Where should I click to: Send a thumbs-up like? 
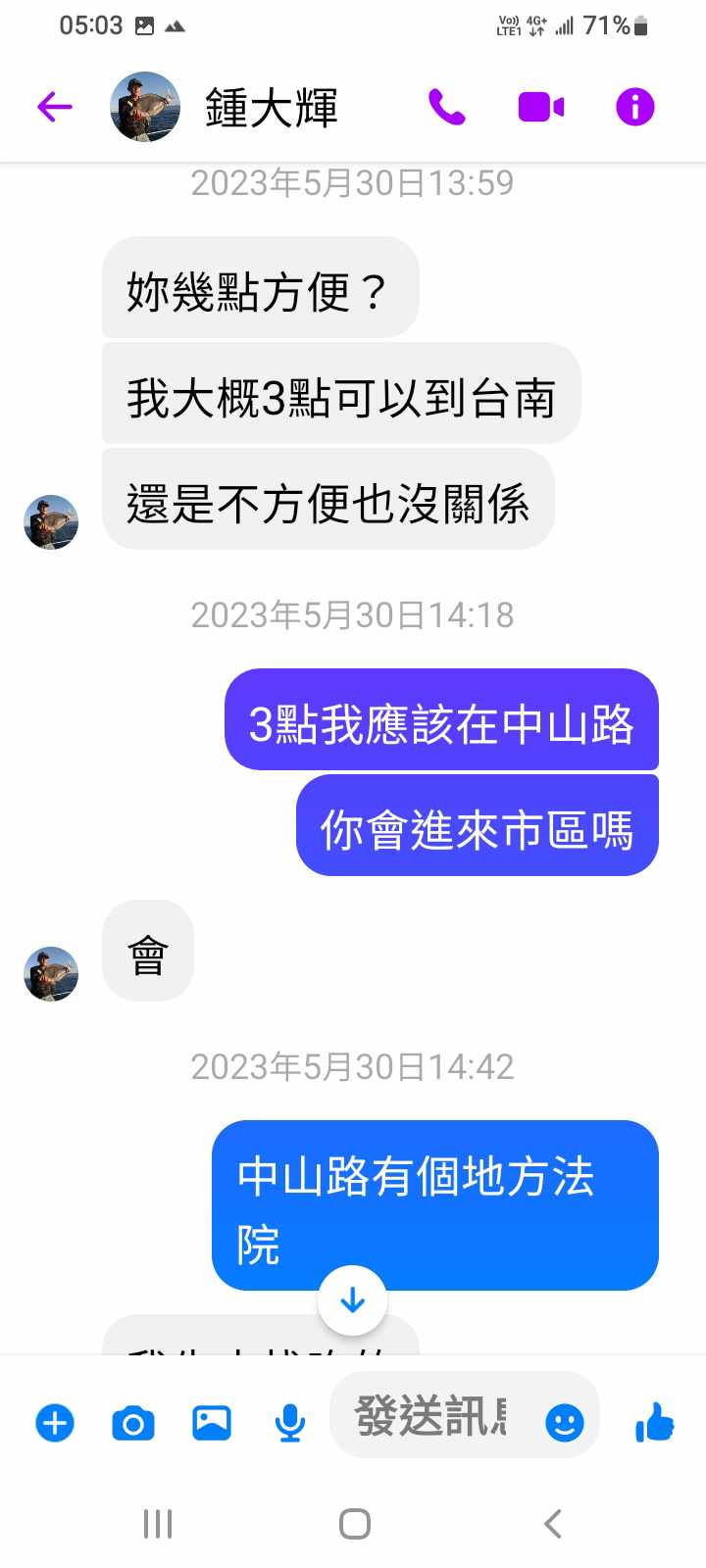pyautogui.click(x=655, y=1422)
